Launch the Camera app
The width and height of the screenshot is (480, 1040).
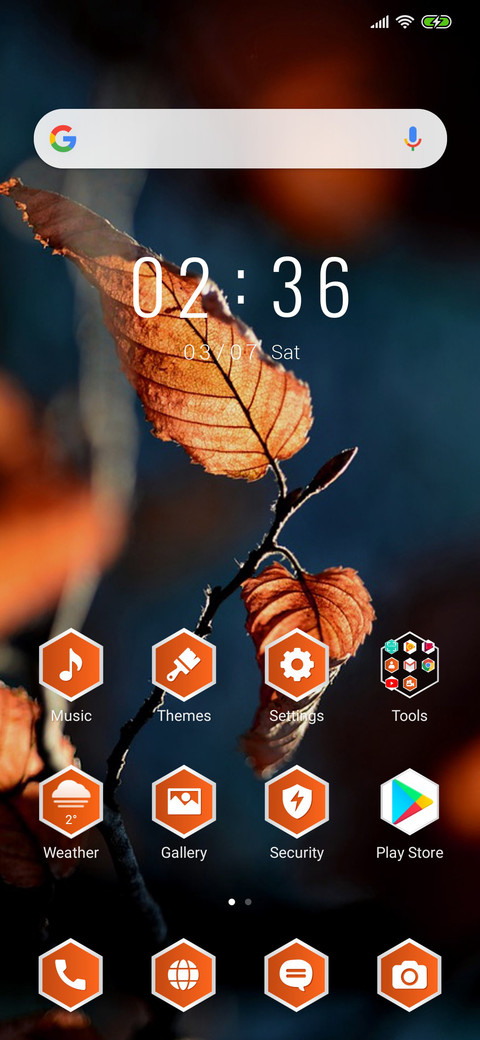coord(409,975)
